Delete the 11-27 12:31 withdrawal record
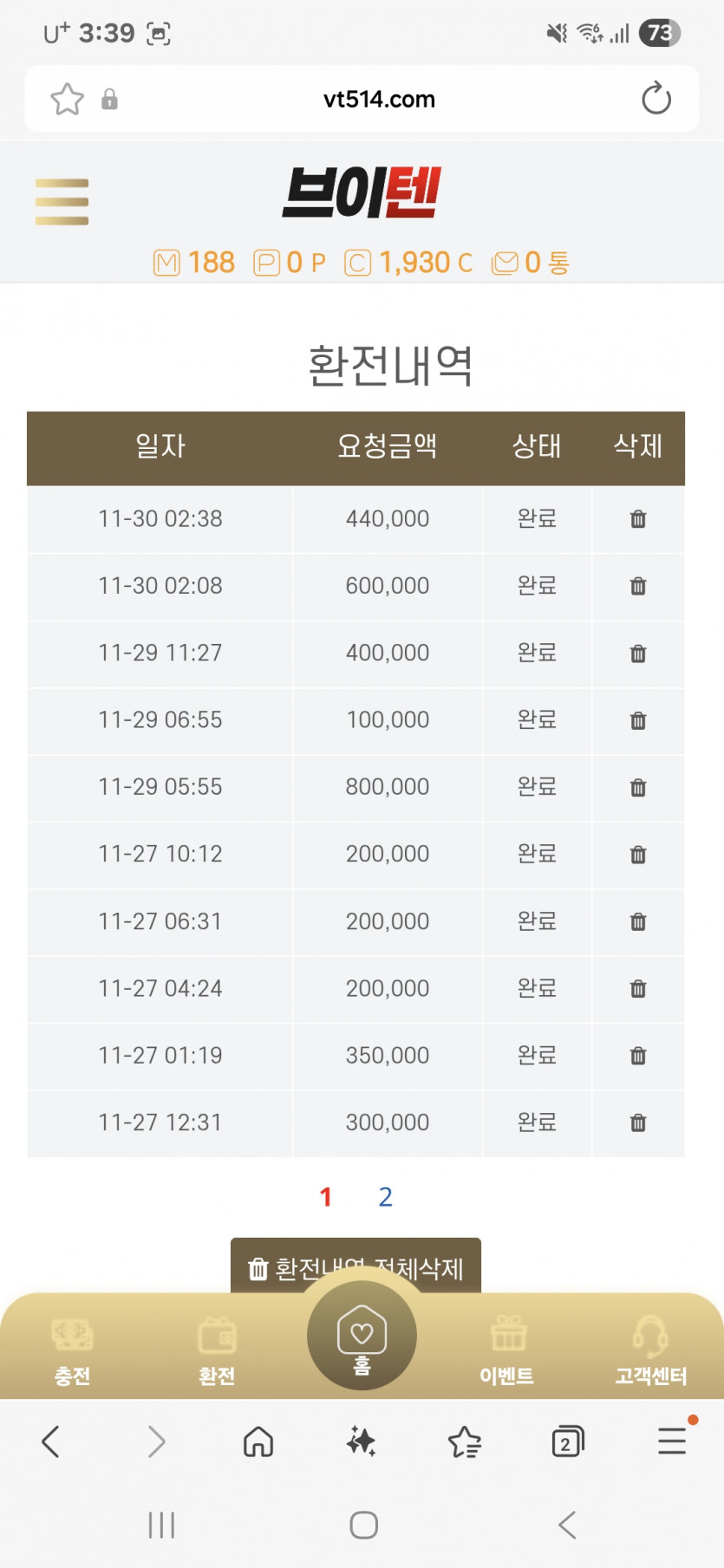Image resolution: width=724 pixels, height=1568 pixels. [x=638, y=1123]
